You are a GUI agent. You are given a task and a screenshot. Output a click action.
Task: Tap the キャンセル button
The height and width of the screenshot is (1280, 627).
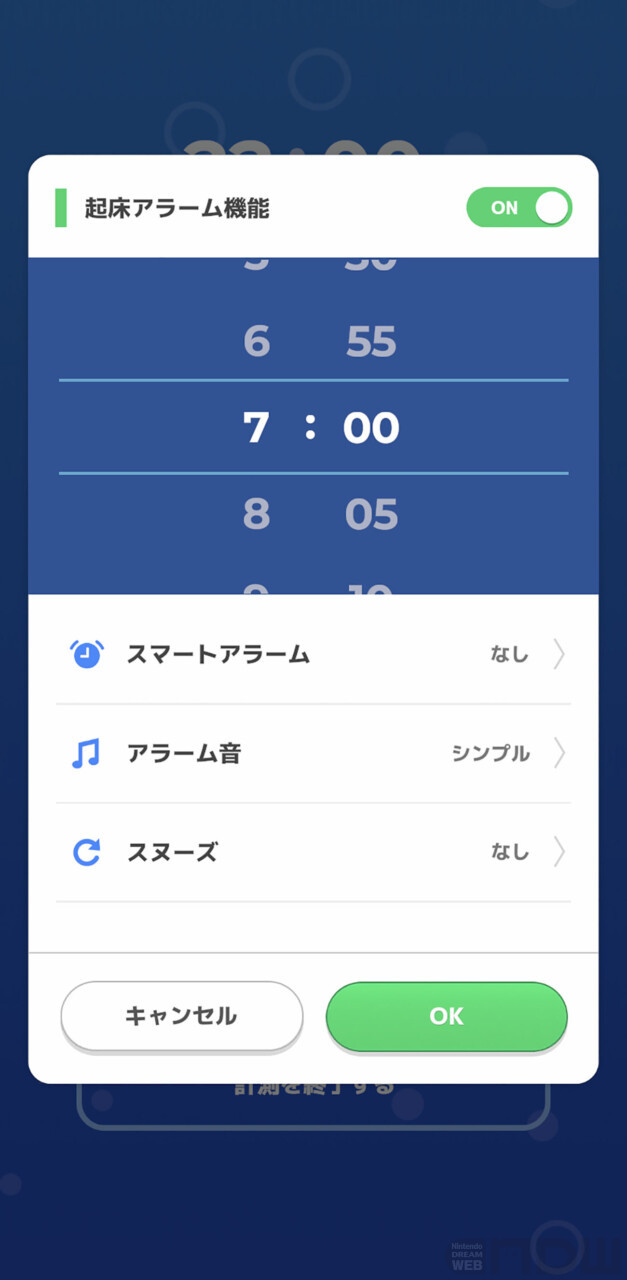(181, 1016)
